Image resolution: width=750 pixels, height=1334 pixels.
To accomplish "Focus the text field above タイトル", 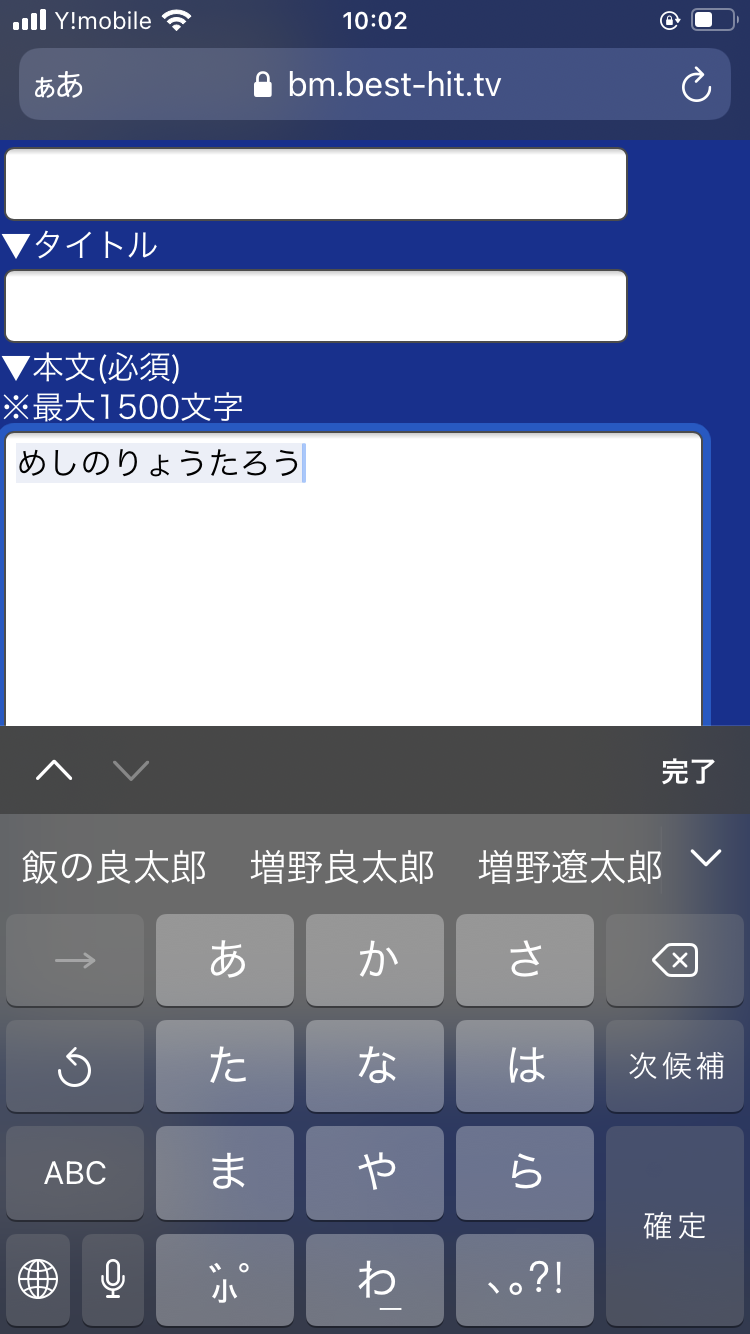I will [x=315, y=184].
